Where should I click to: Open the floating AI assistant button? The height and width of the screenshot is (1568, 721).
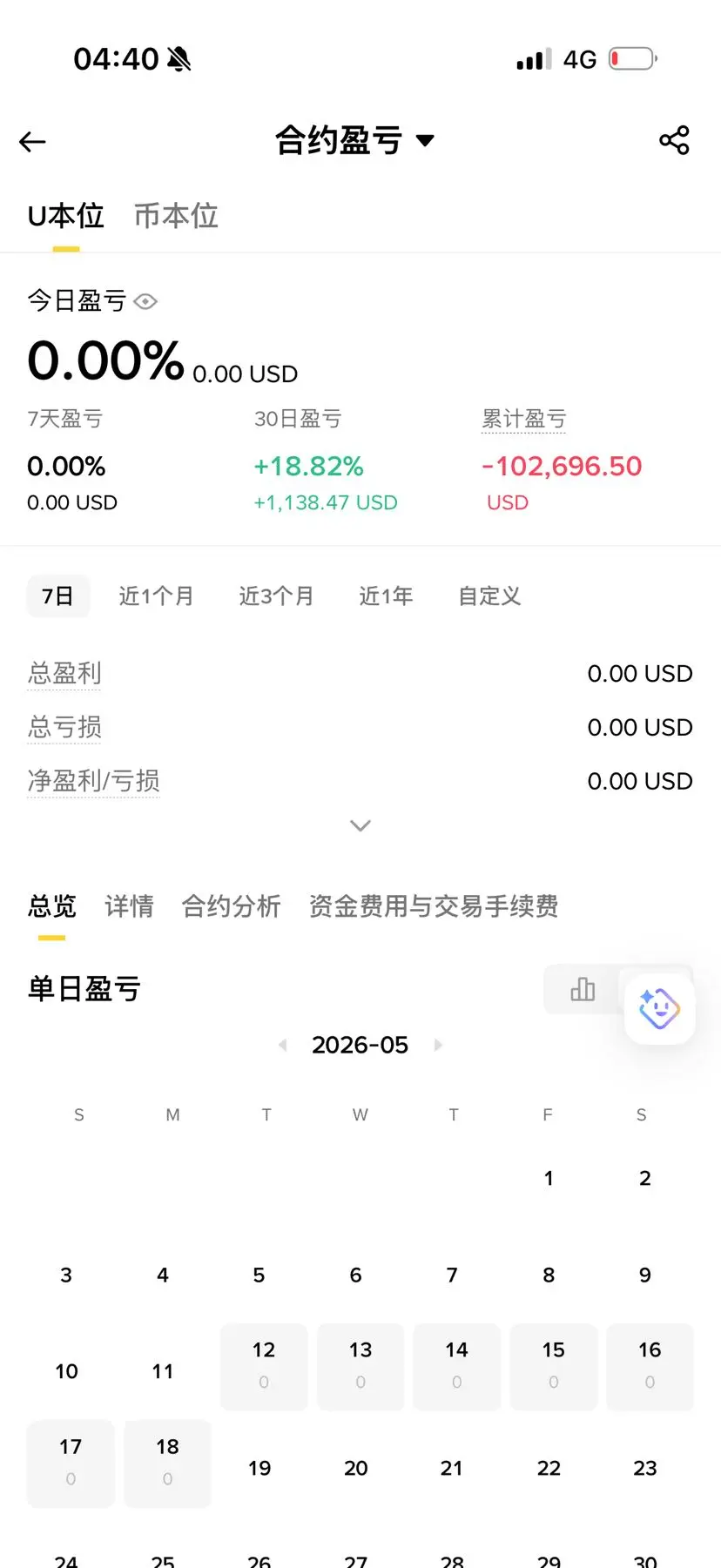point(659,1009)
